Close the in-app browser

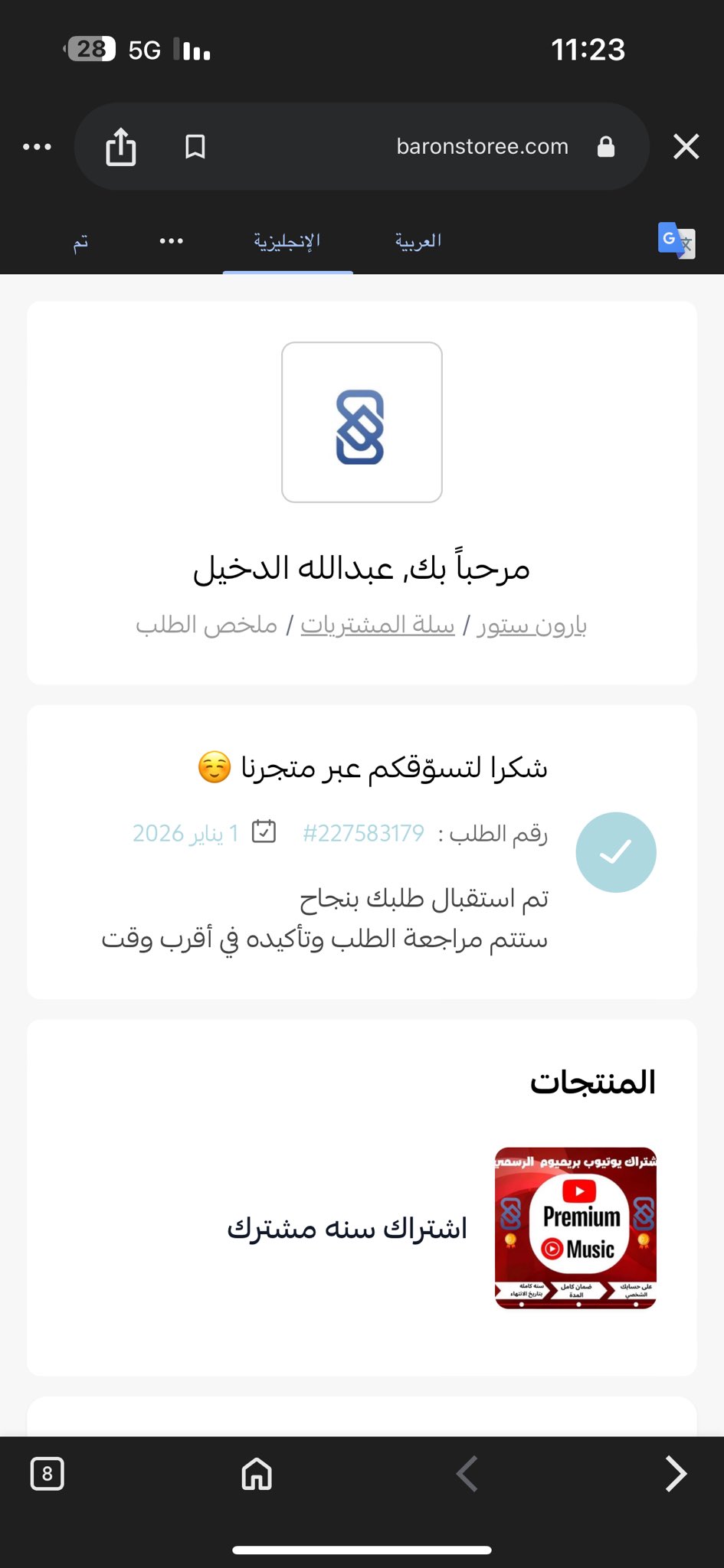coord(686,146)
